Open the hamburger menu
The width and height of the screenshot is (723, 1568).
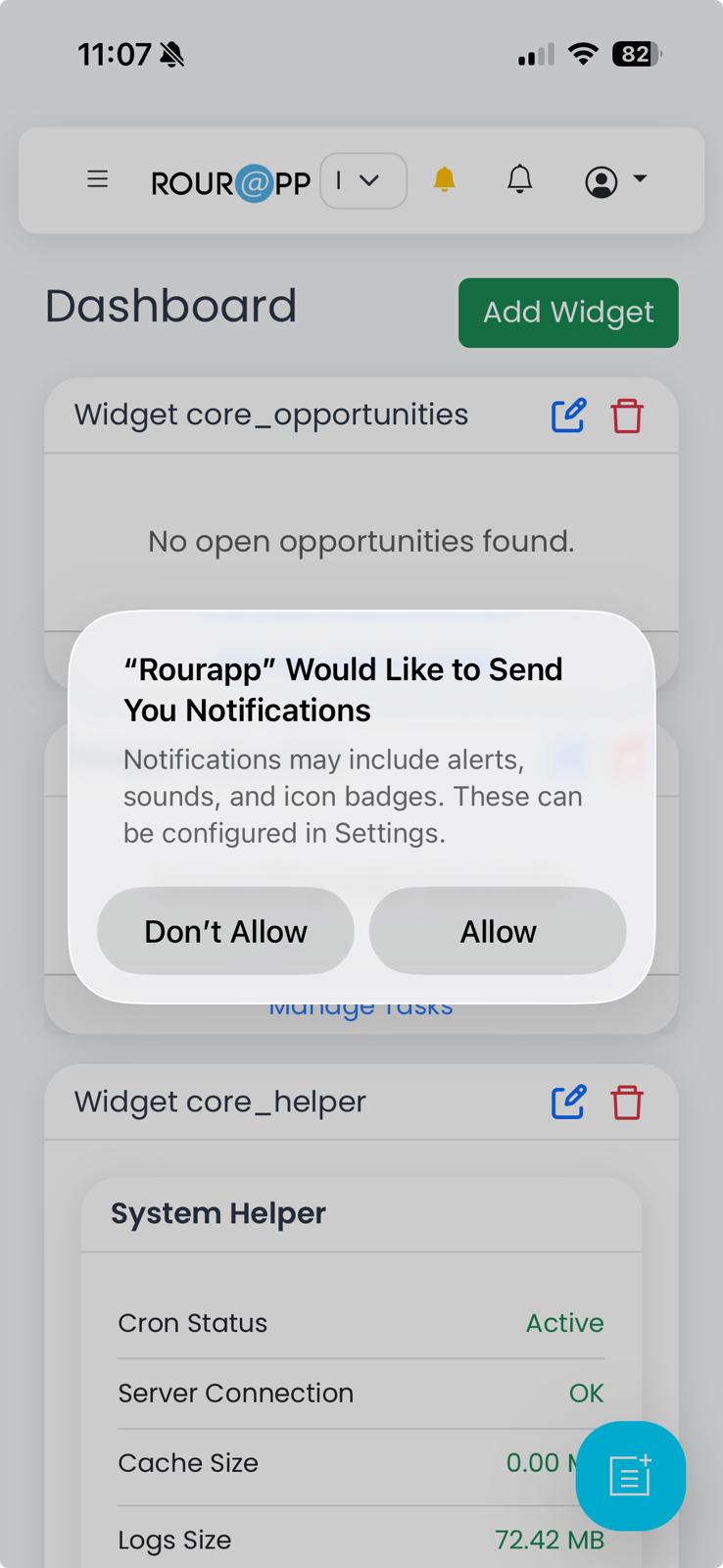click(x=97, y=179)
